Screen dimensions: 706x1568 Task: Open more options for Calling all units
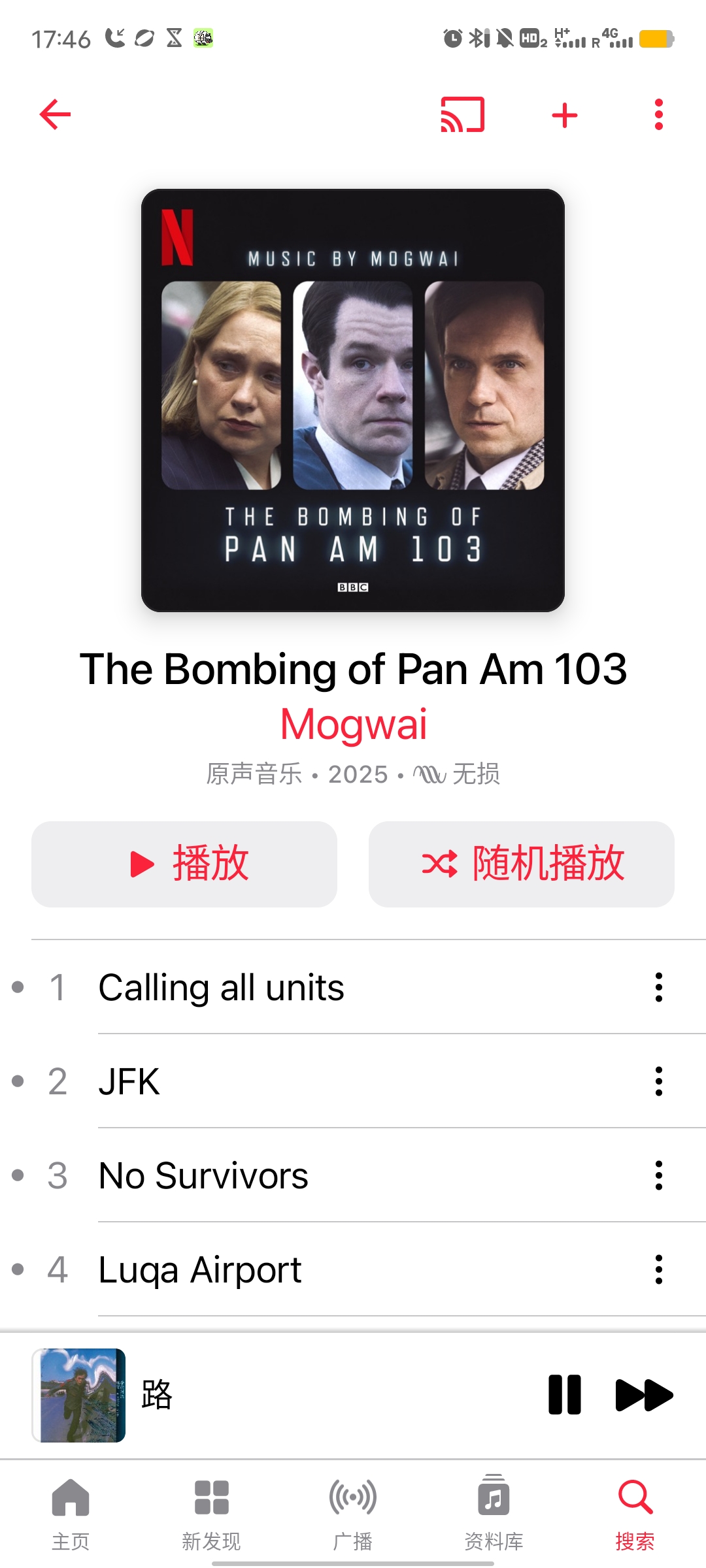pyautogui.click(x=658, y=987)
